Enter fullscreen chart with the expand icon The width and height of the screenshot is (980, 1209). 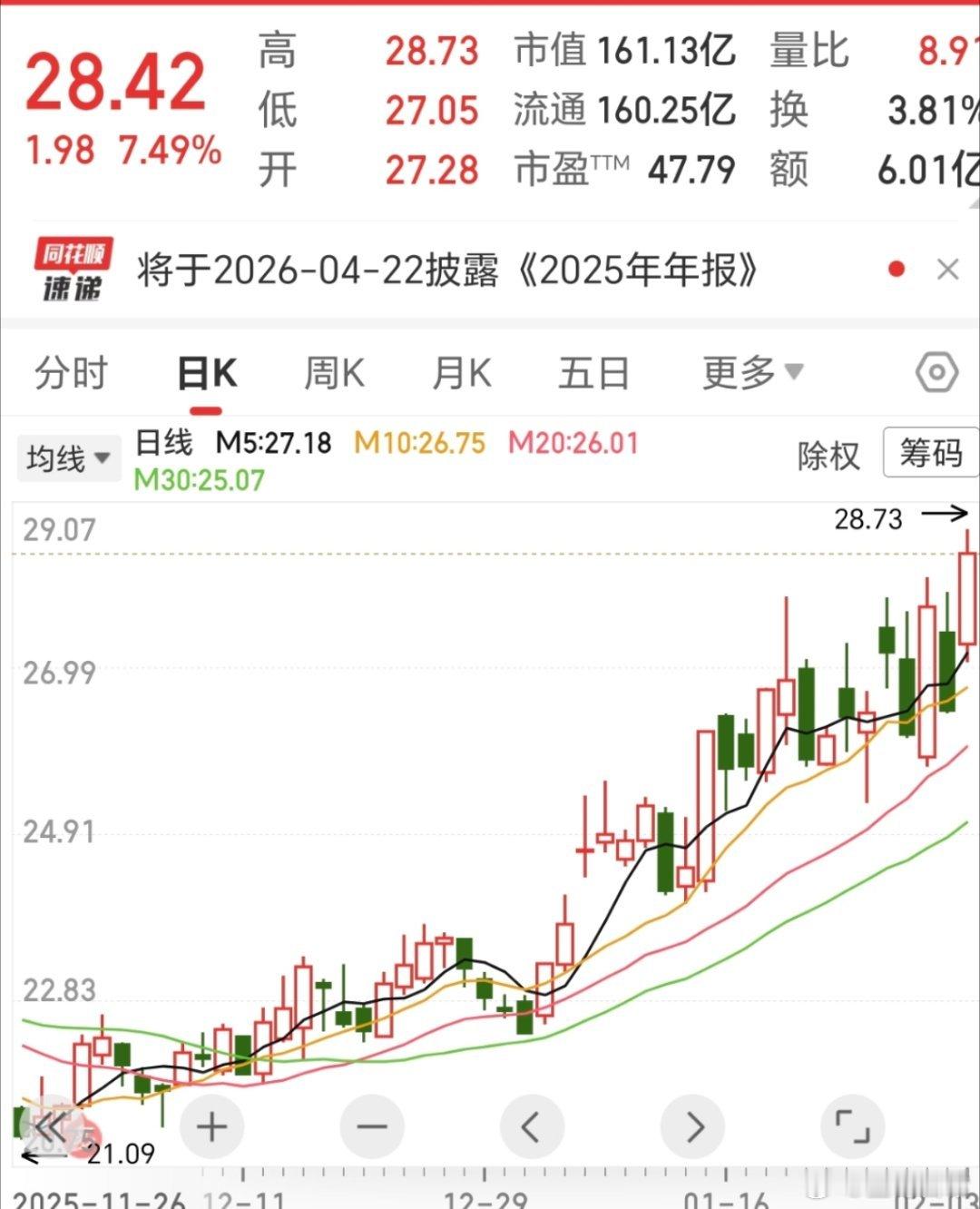[854, 1125]
